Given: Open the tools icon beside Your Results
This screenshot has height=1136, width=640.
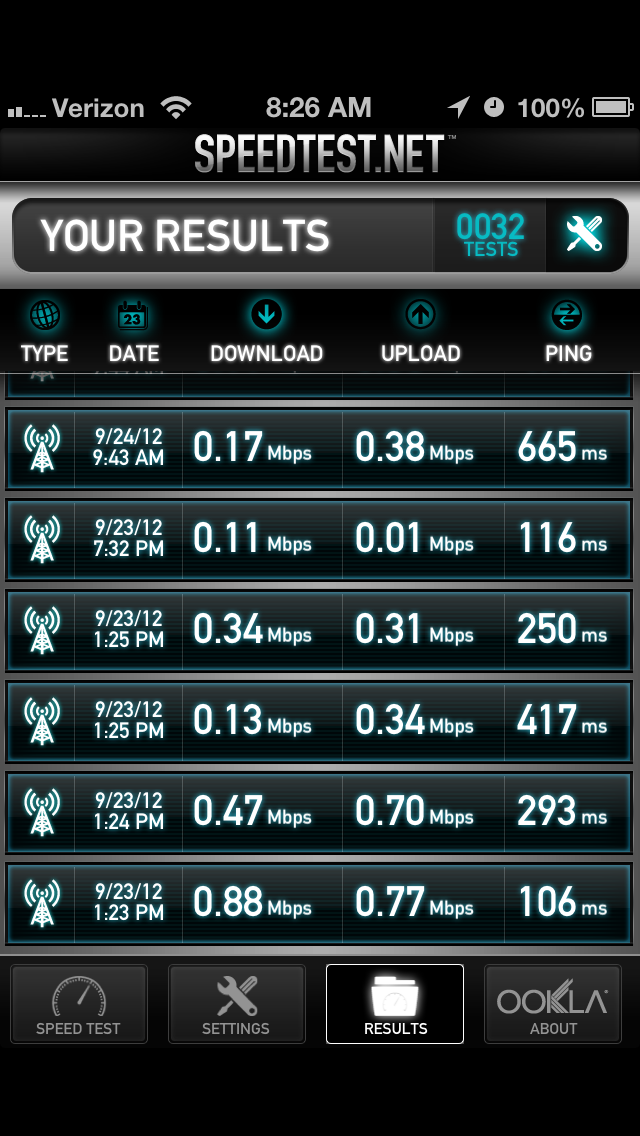Looking at the screenshot, I should [x=585, y=235].
